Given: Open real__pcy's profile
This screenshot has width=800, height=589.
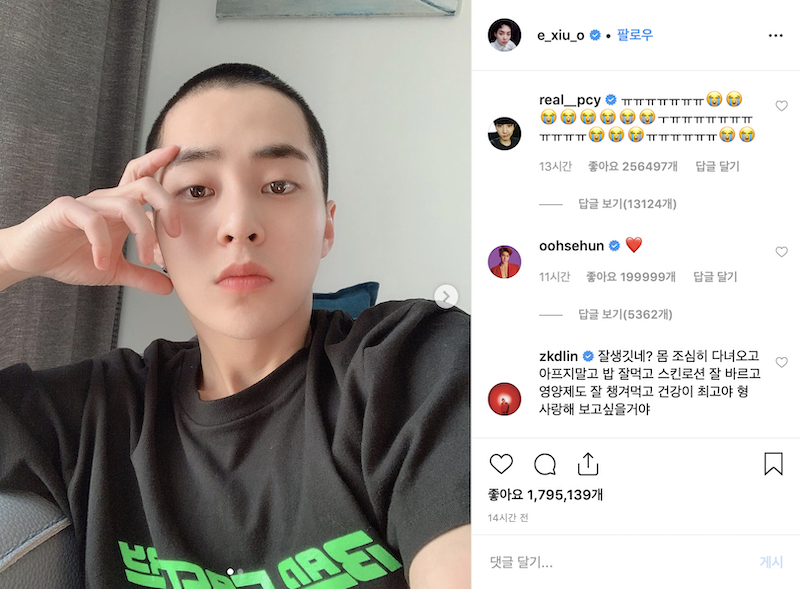Looking at the screenshot, I should click(x=566, y=99).
